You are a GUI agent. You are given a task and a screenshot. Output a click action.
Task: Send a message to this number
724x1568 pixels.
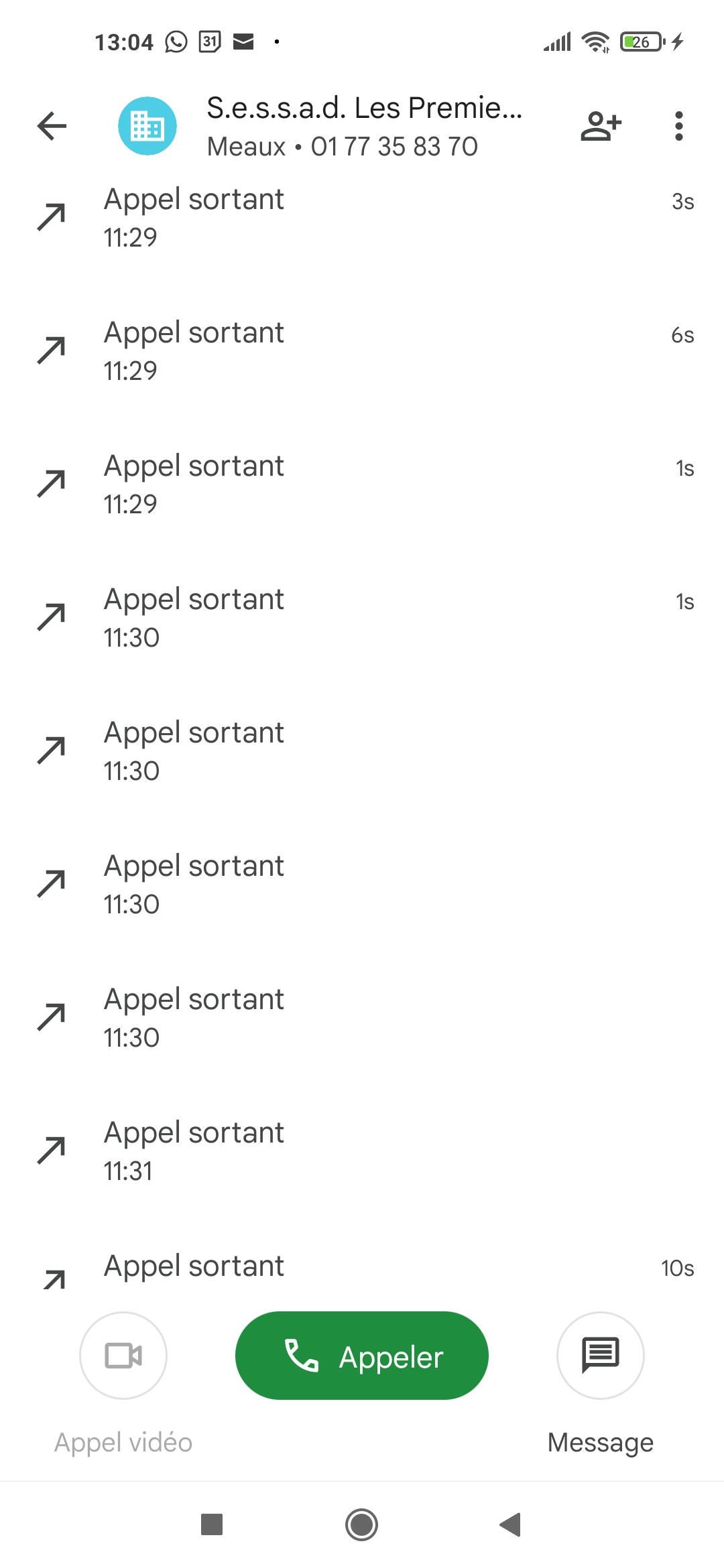click(x=600, y=1356)
